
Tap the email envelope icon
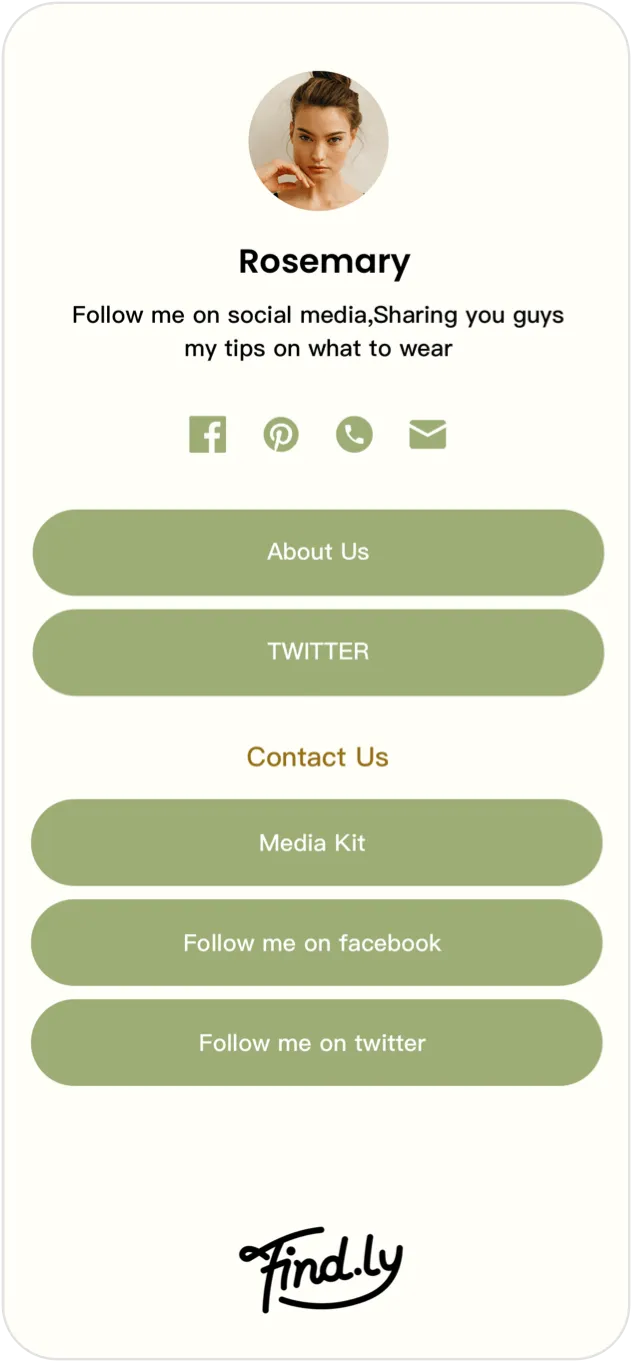(427, 435)
